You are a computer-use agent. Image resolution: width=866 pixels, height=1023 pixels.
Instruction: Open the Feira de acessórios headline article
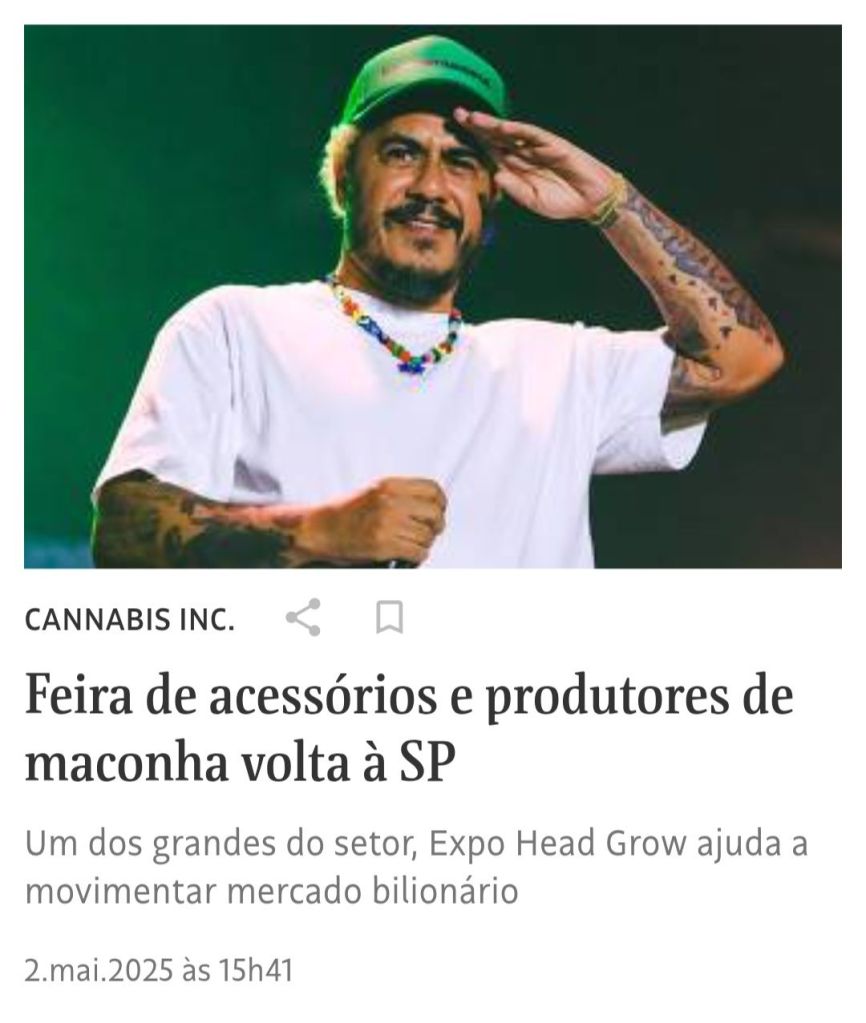(x=408, y=729)
